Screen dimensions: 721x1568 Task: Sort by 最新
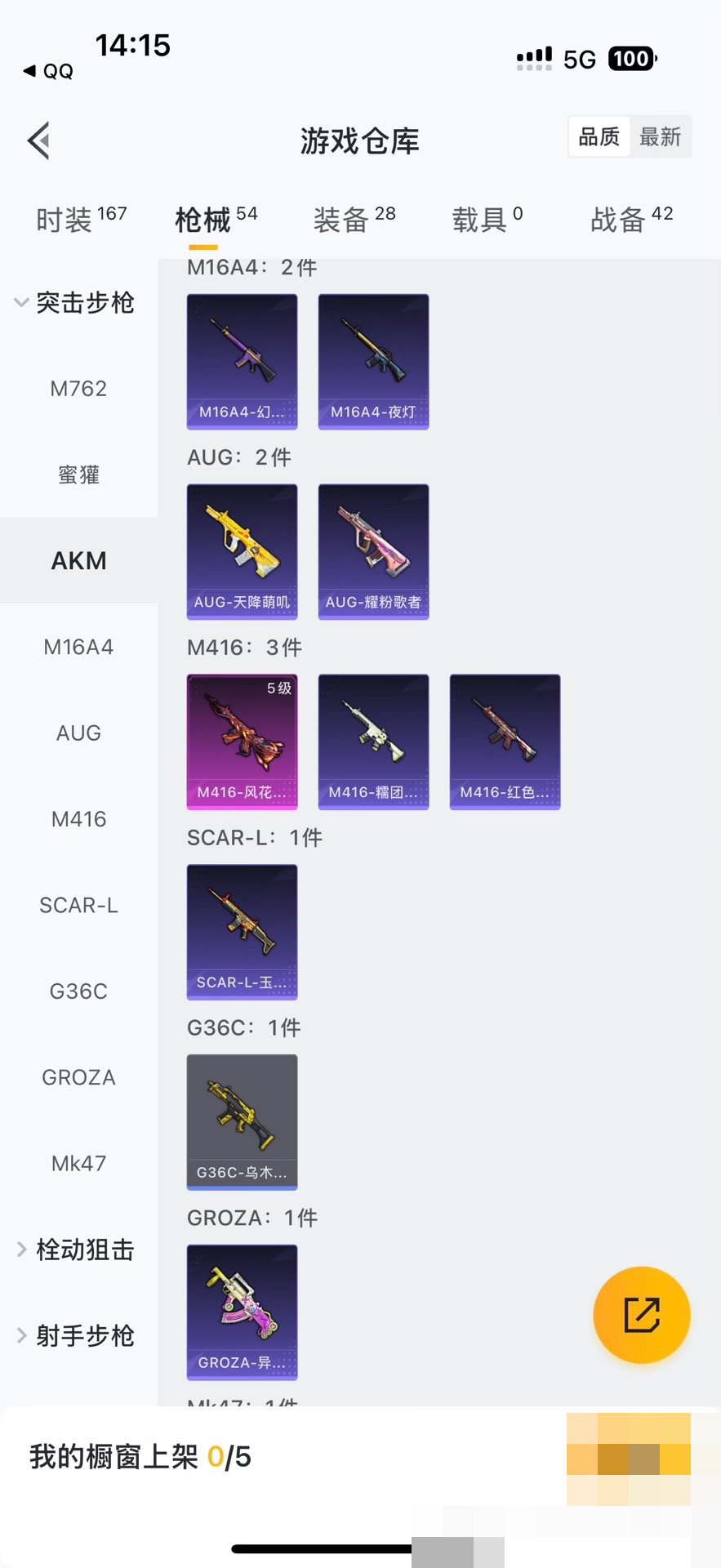point(660,137)
